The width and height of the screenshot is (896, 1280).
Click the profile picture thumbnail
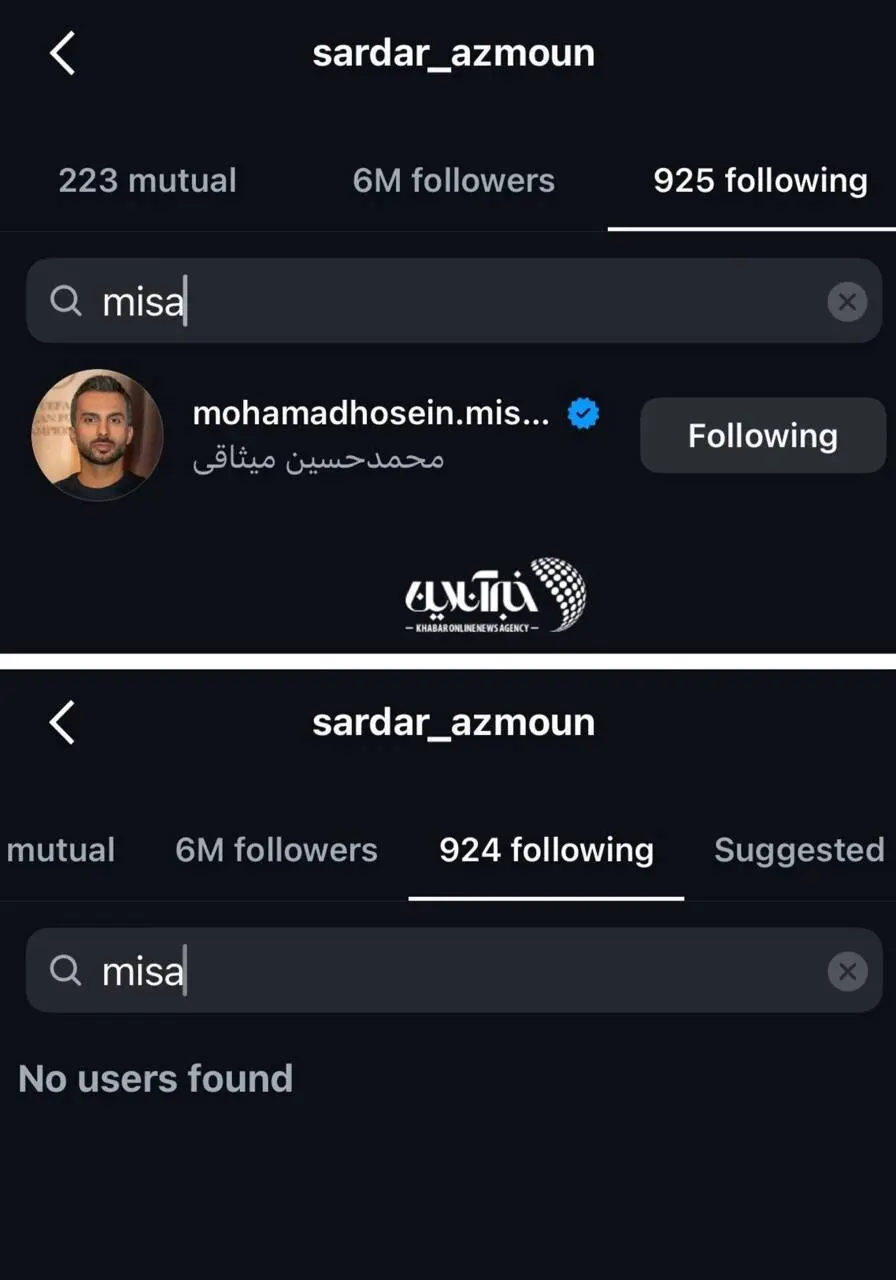pyautogui.click(x=97, y=435)
